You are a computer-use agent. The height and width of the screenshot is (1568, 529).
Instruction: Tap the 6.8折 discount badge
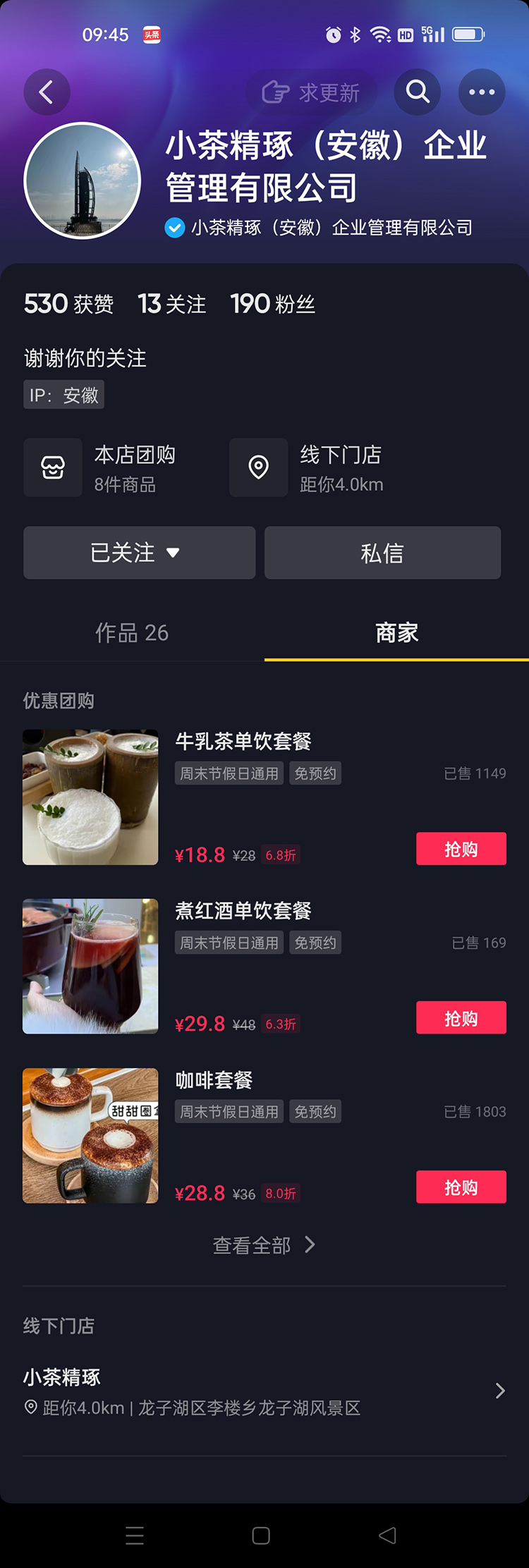coord(278,855)
